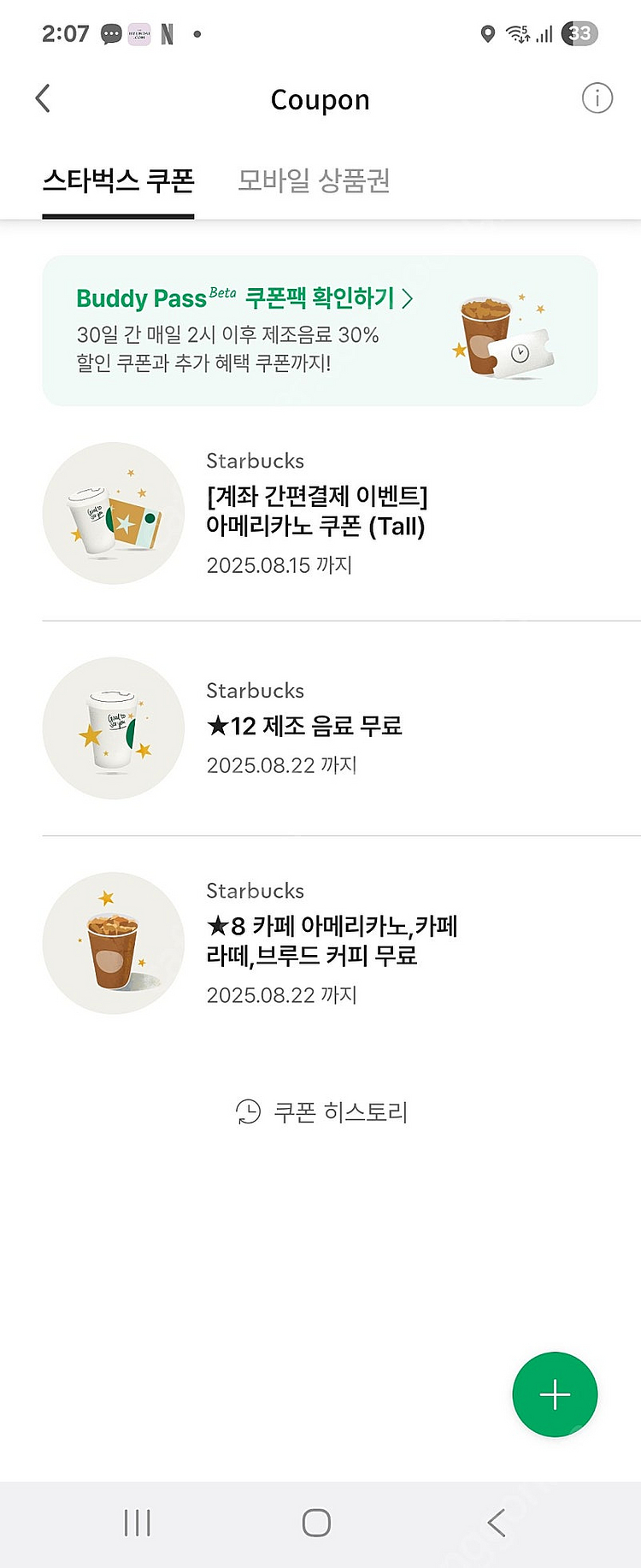This screenshot has width=641, height=1568.
Task: Tap the 계좌 간편결제 이벤트 Americano coupon
Action: coord(320,511)
